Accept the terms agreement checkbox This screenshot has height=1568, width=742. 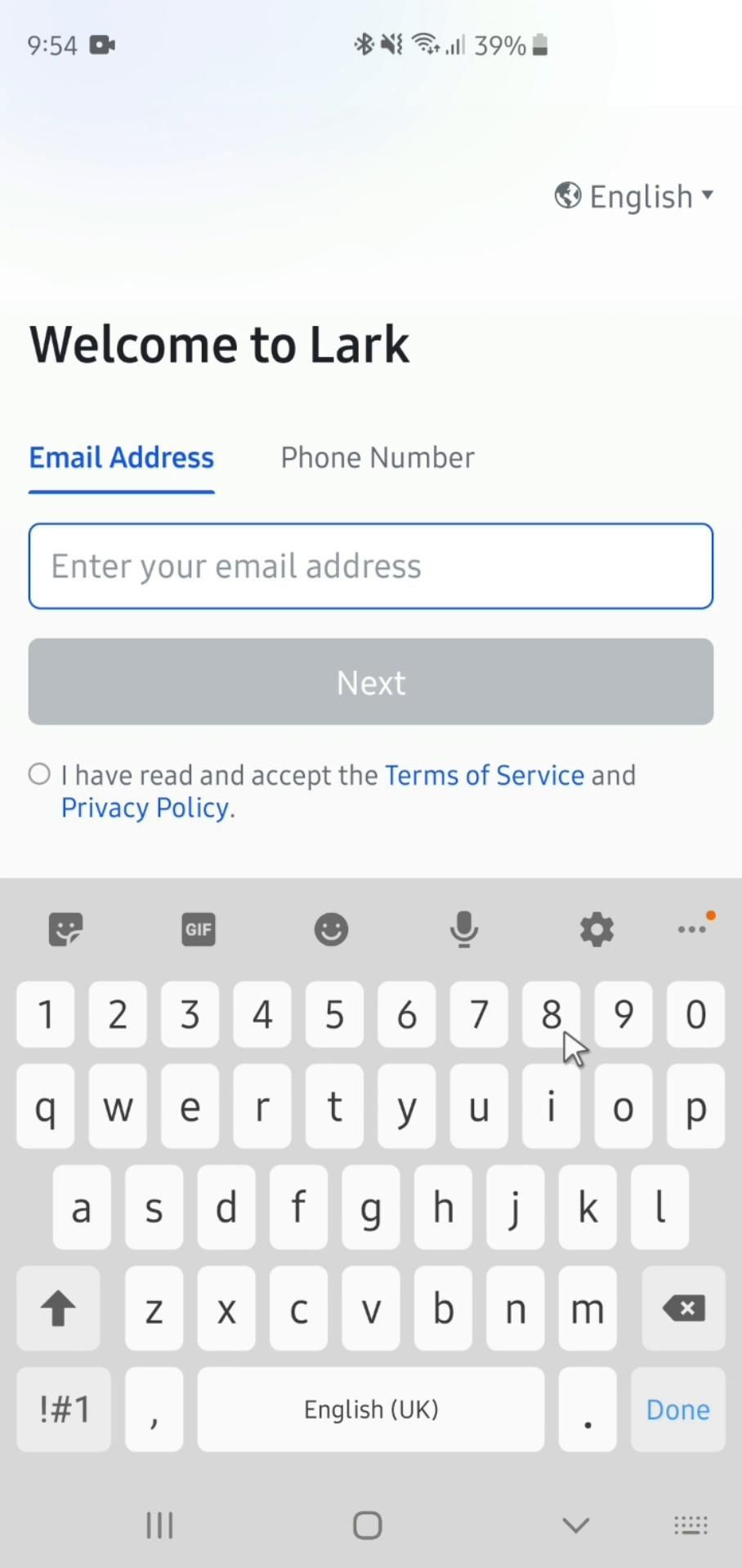(39, 774)
